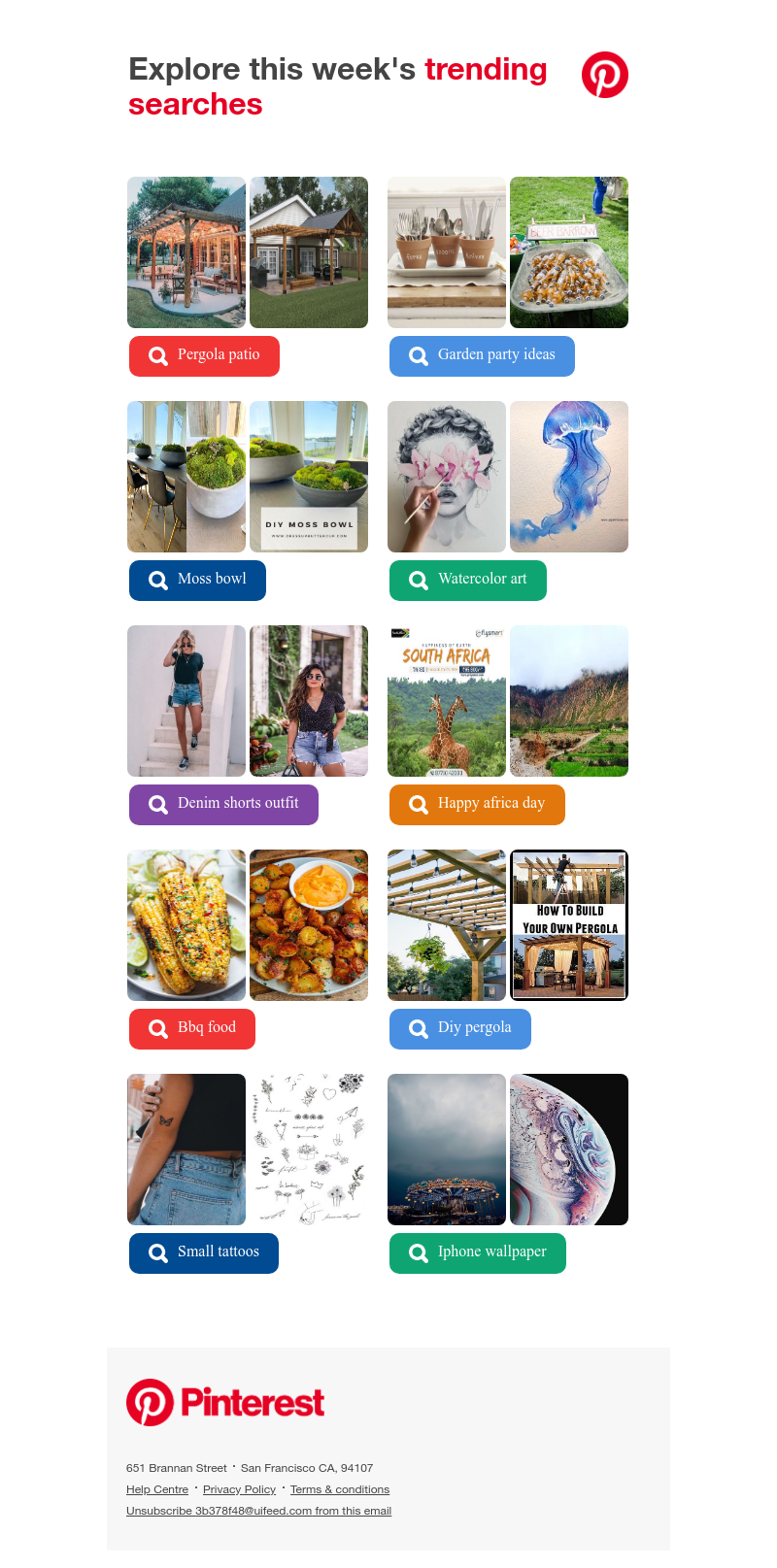View How To Build Your Own Pergola pin

569,925
